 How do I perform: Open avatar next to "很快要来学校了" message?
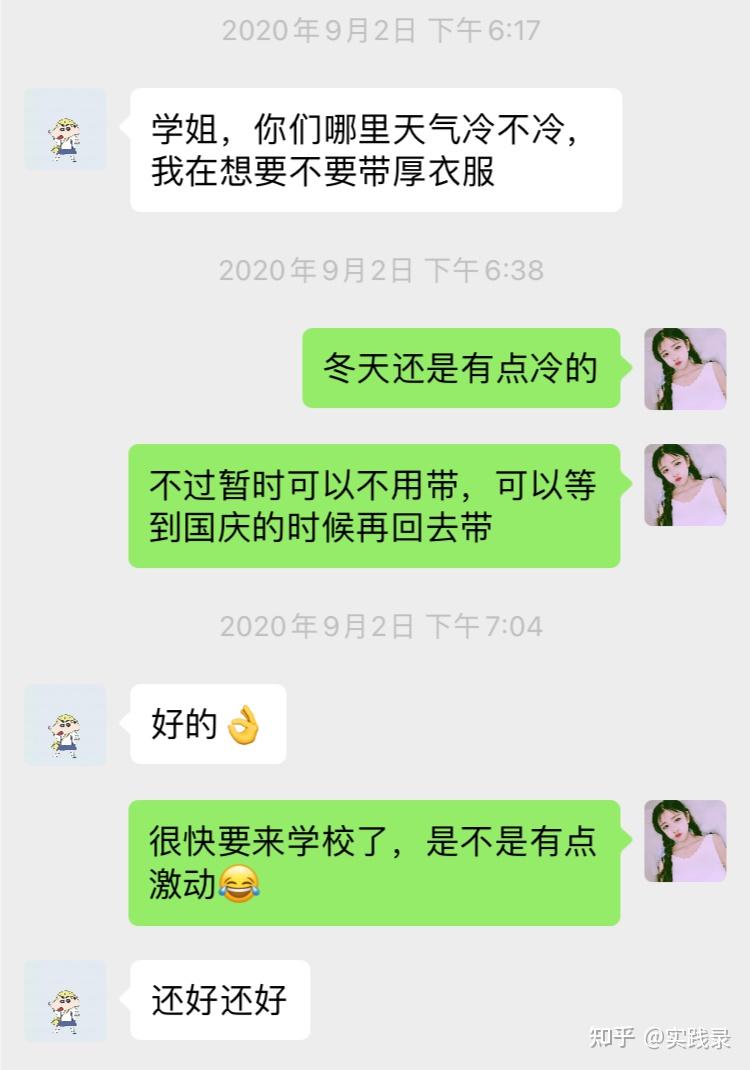point(685,841)
